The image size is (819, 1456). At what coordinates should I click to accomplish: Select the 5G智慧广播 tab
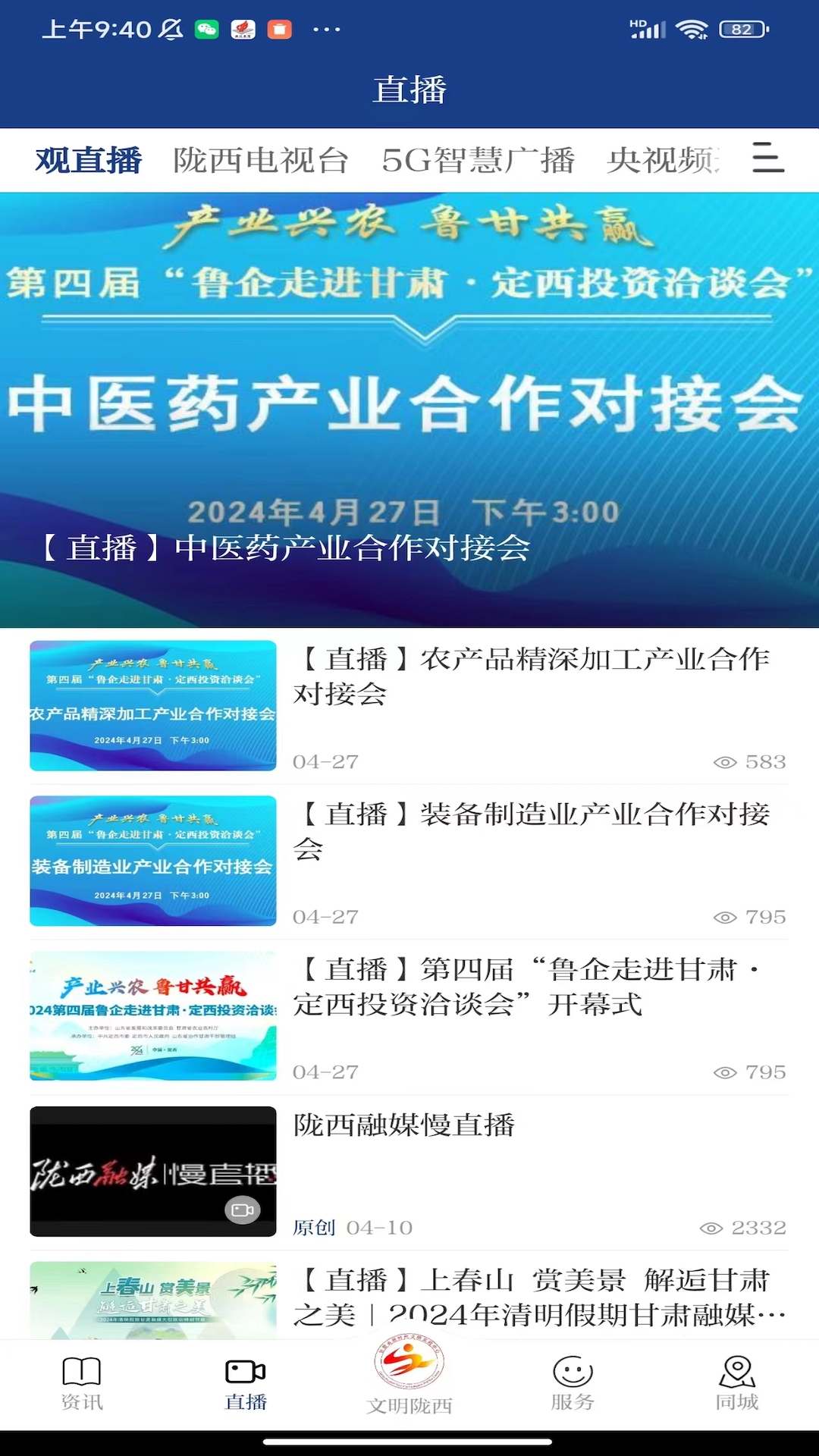click(x=478, y=159)
